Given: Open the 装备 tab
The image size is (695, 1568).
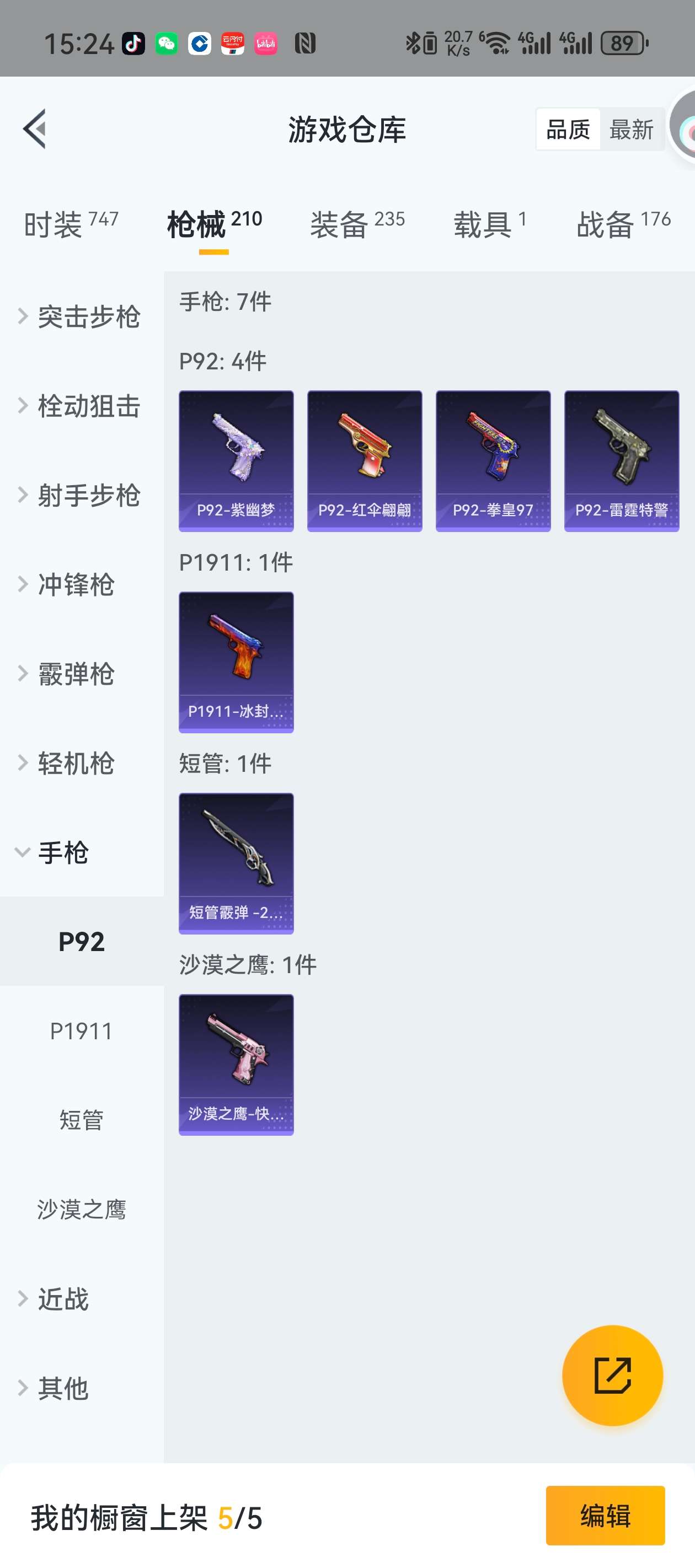Looking at the screenshot, I should (357, 224).
